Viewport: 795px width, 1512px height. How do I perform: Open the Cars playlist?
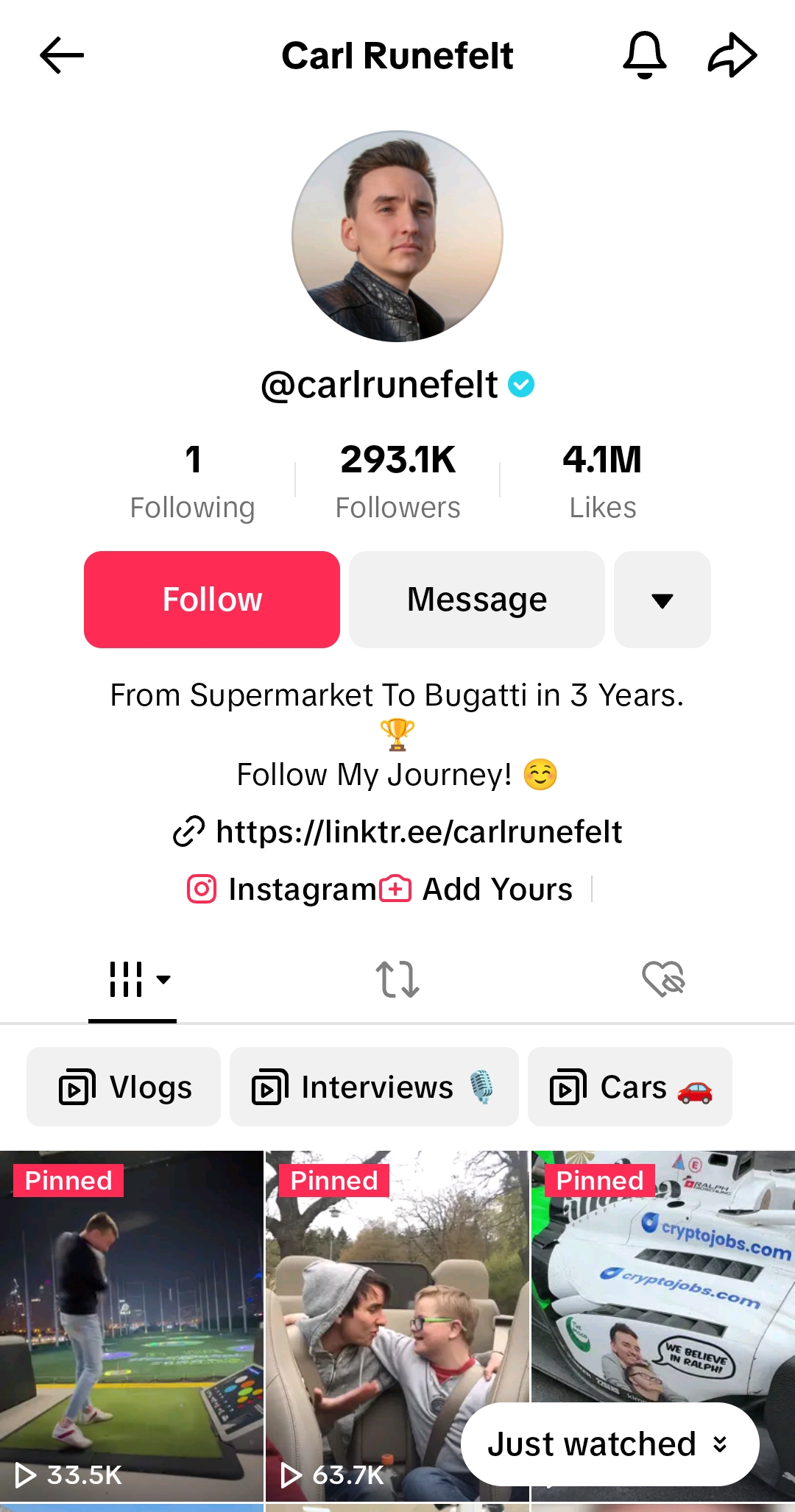pos(630,1087)
